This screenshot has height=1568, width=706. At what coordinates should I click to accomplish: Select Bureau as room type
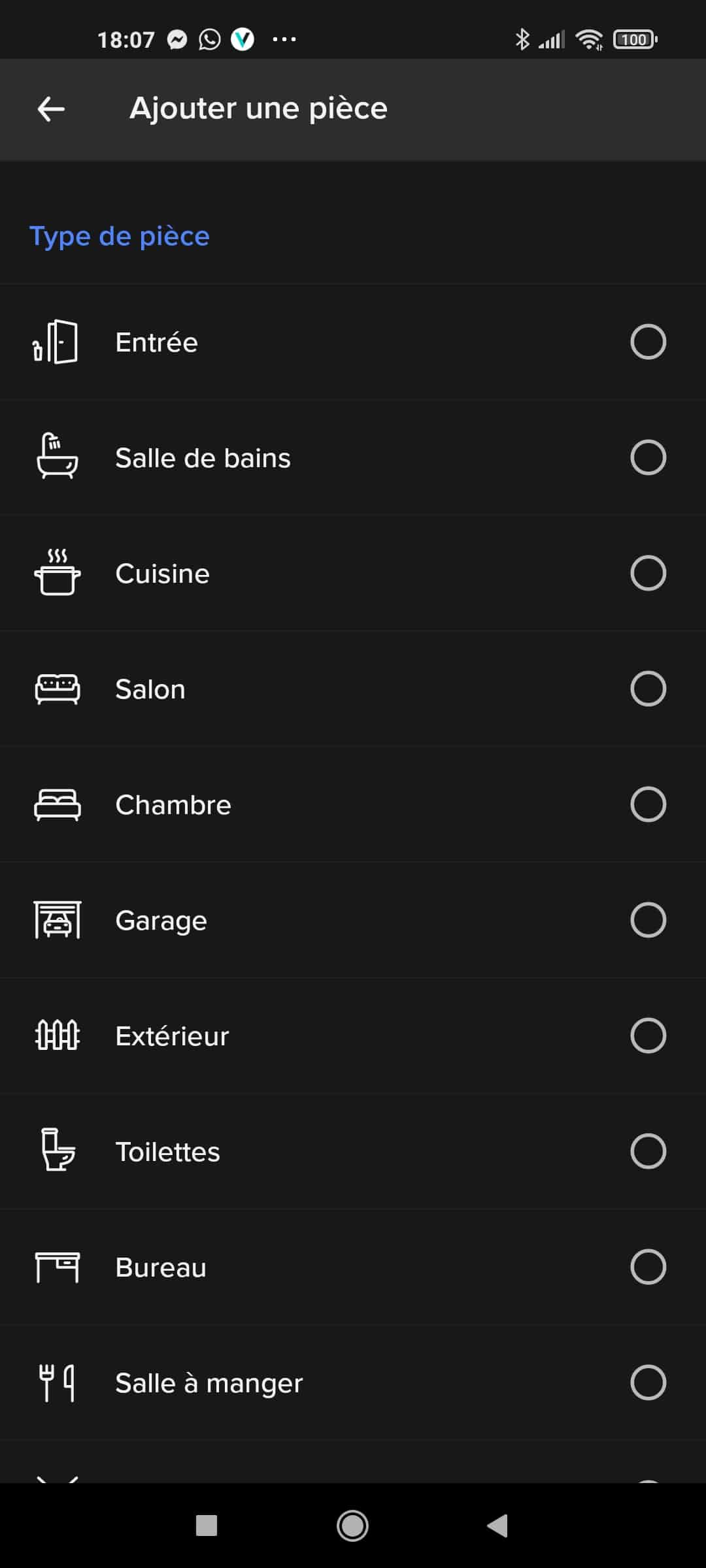[353, 1267]
